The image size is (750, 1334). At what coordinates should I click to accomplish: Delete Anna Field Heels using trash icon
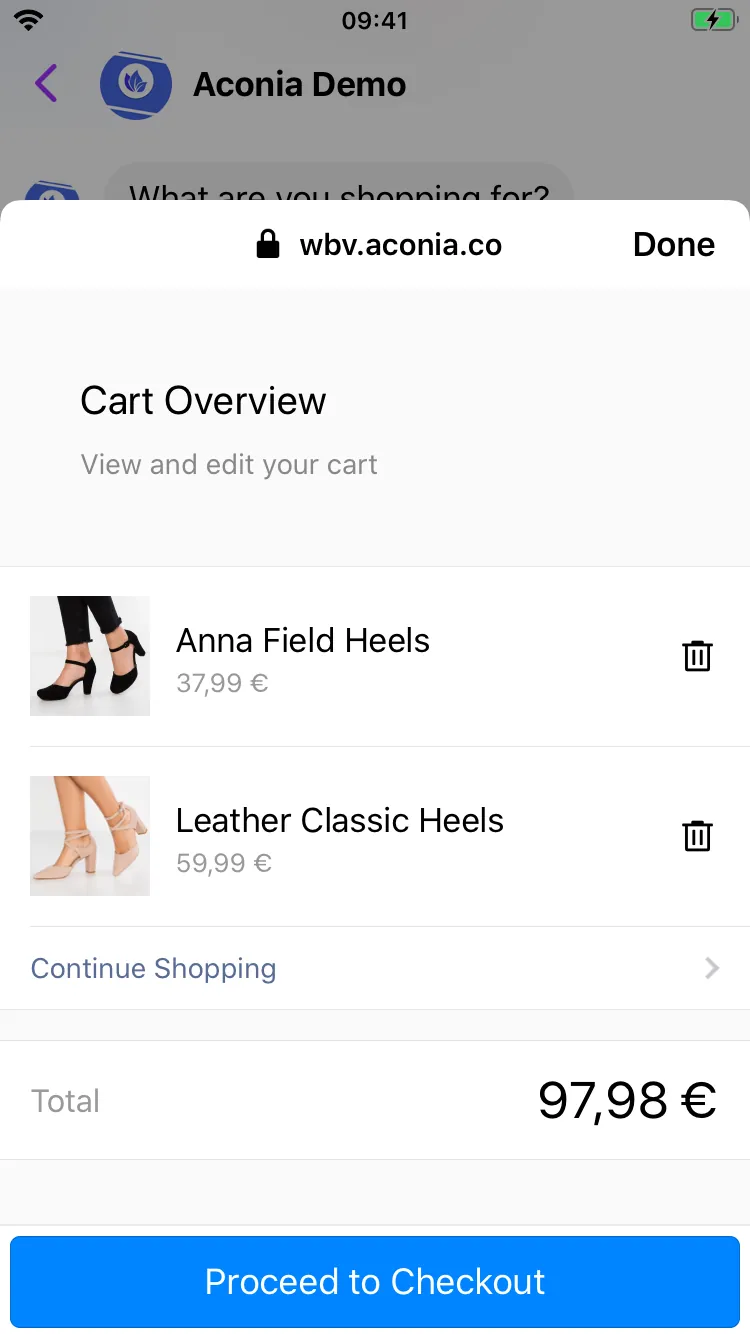697,656
